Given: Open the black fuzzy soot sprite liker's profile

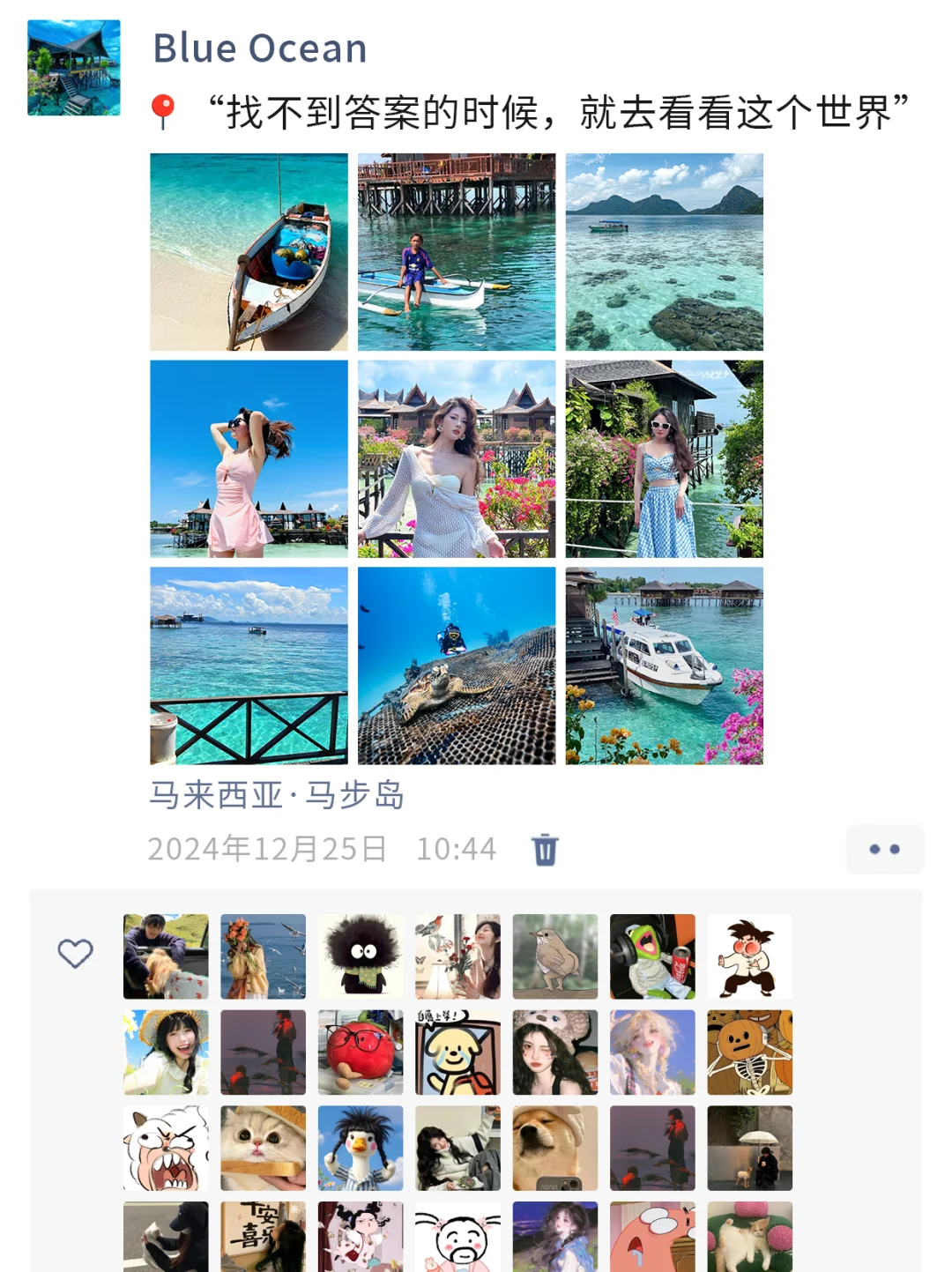Looking at the screenshot, I should [x=361, y=956].
